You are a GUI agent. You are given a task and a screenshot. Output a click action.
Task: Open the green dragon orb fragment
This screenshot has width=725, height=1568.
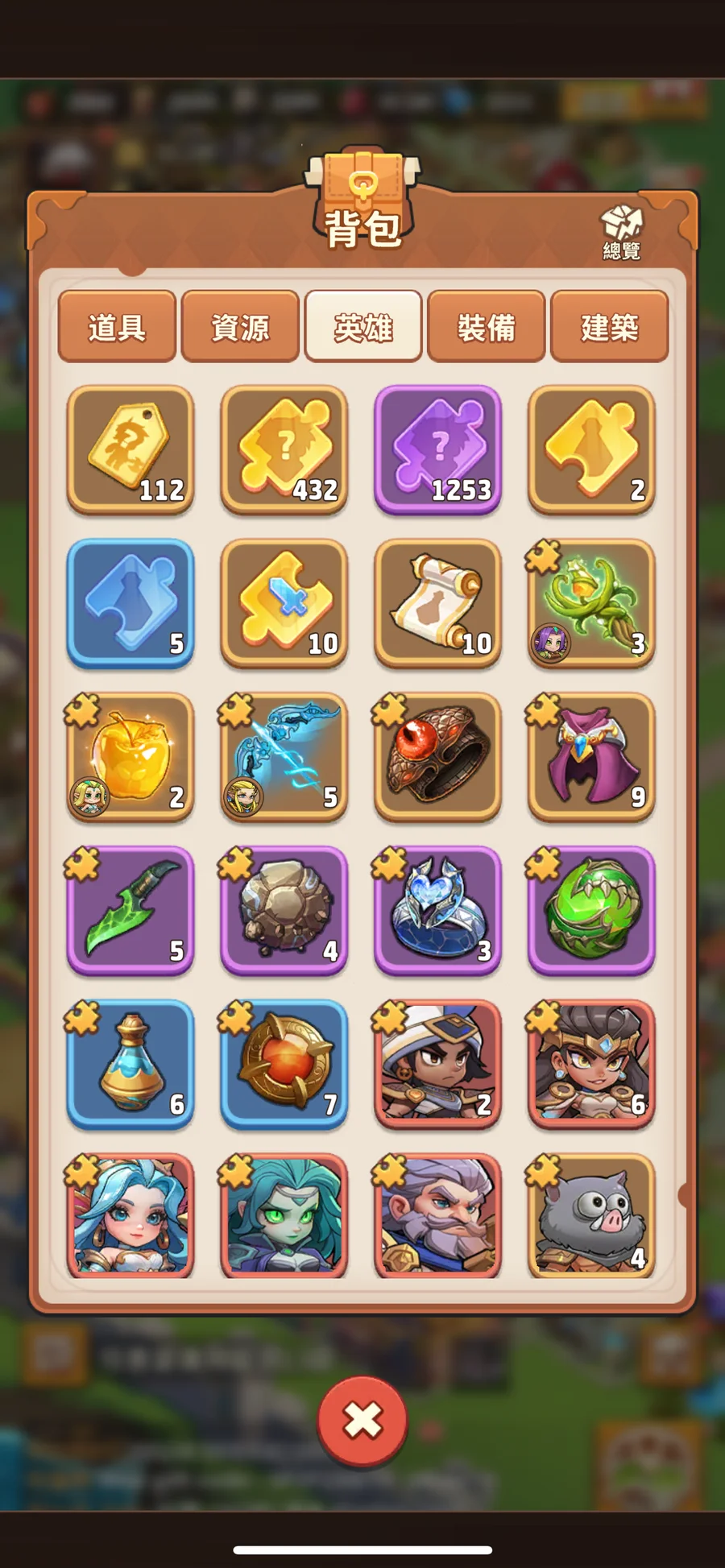point(592,911)
